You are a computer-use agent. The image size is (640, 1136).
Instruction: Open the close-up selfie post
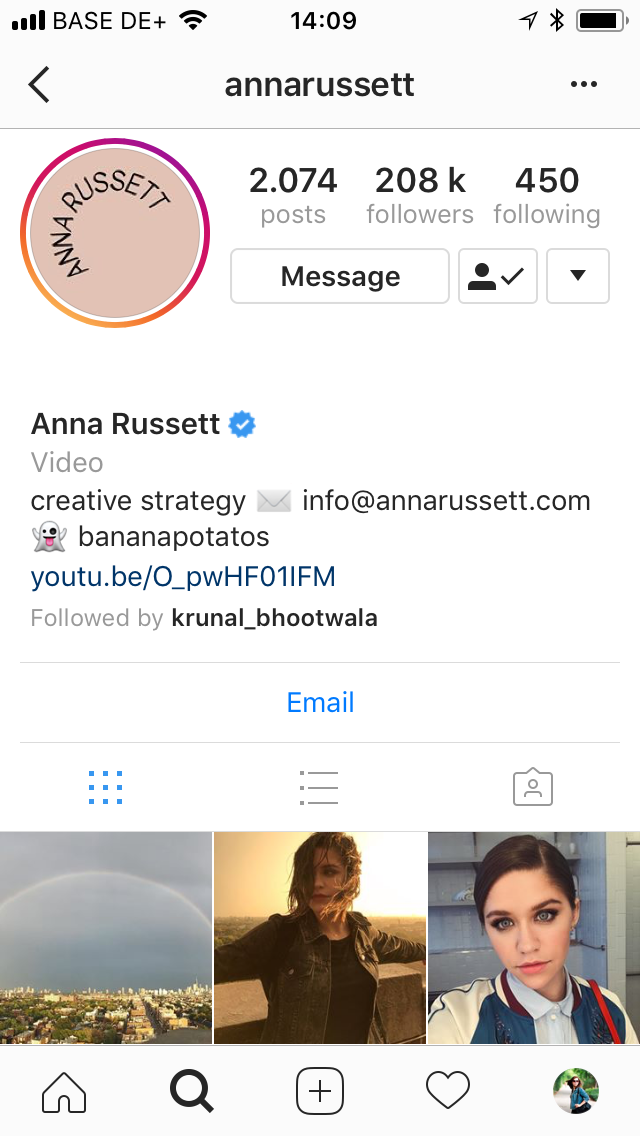[534, 938]
